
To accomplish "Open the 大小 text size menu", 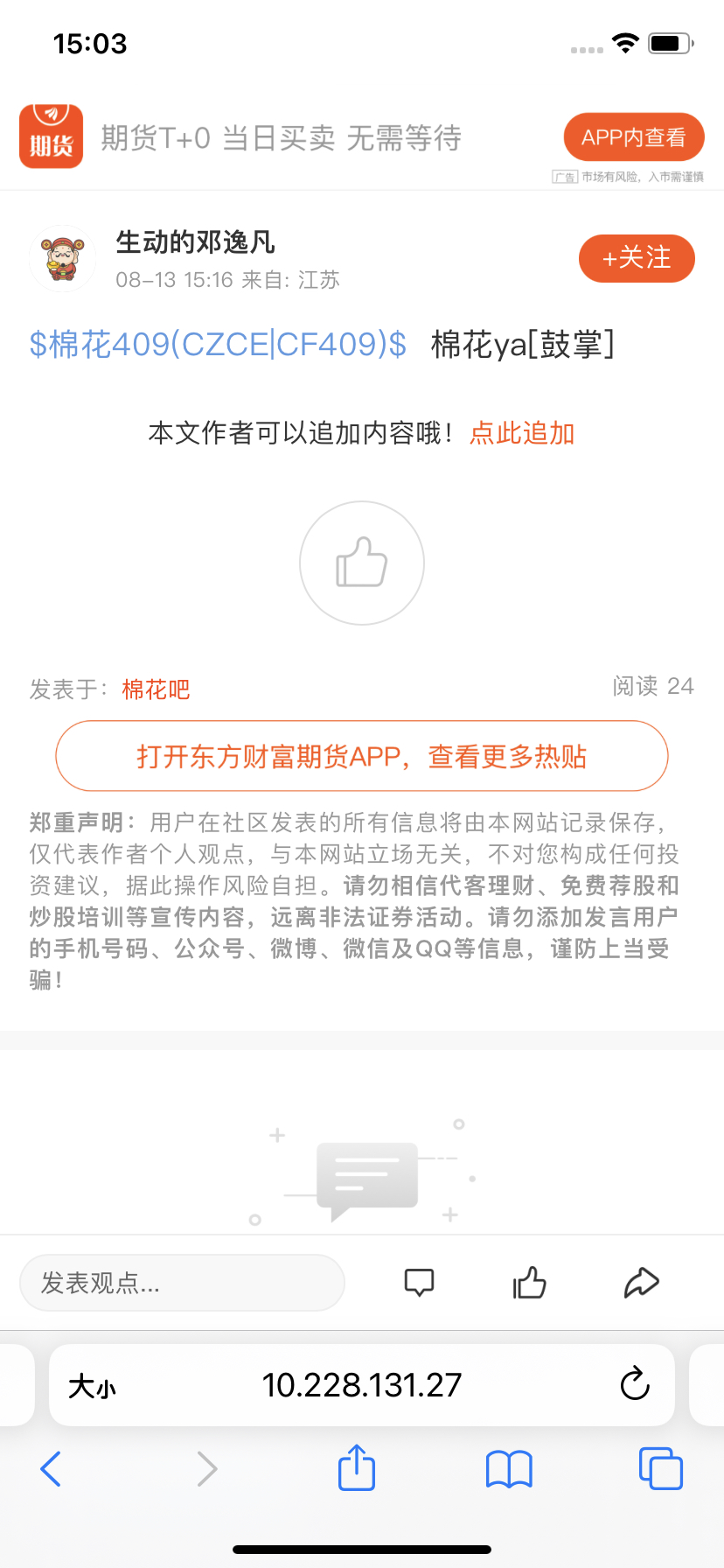I will pyautogui.click(x=92, y=1386).
